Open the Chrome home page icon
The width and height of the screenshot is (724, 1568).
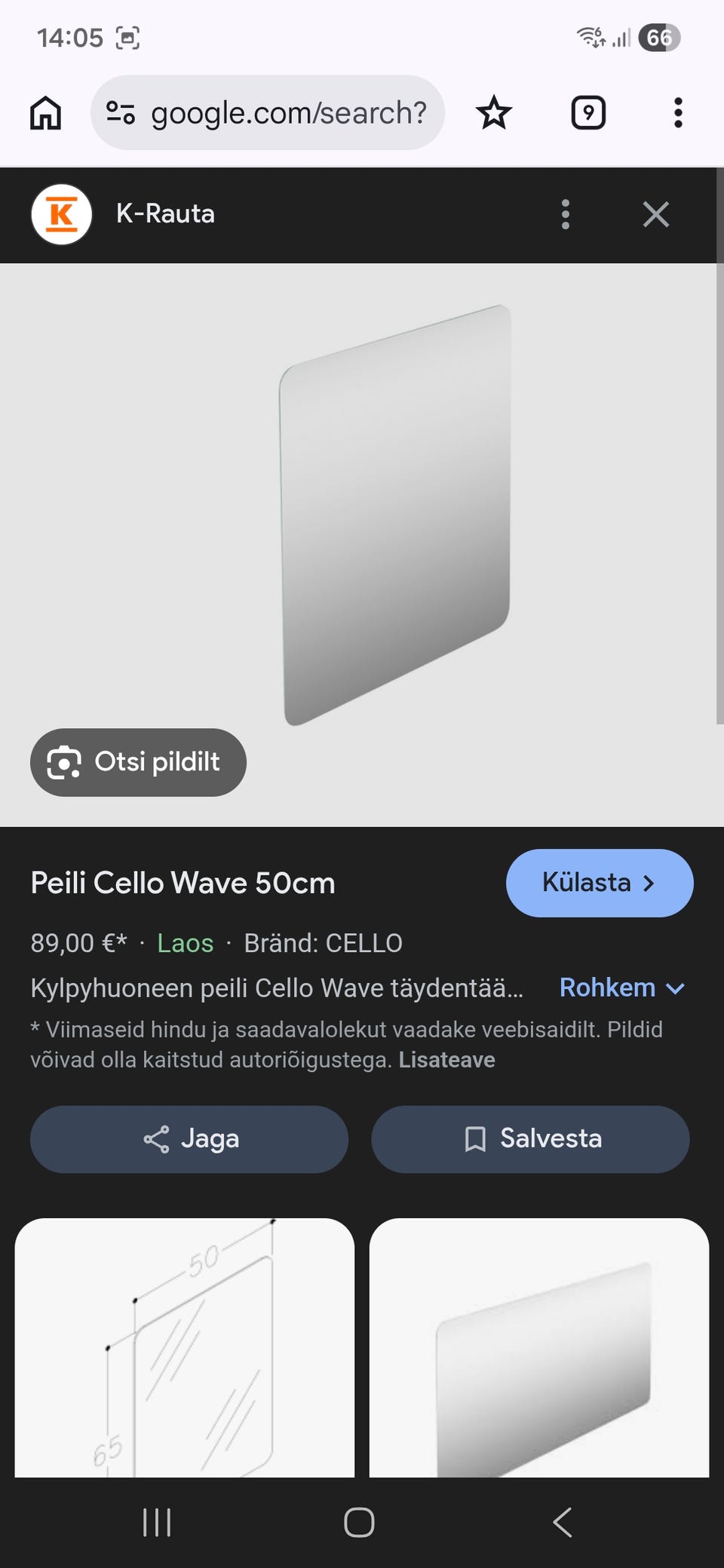45,112
